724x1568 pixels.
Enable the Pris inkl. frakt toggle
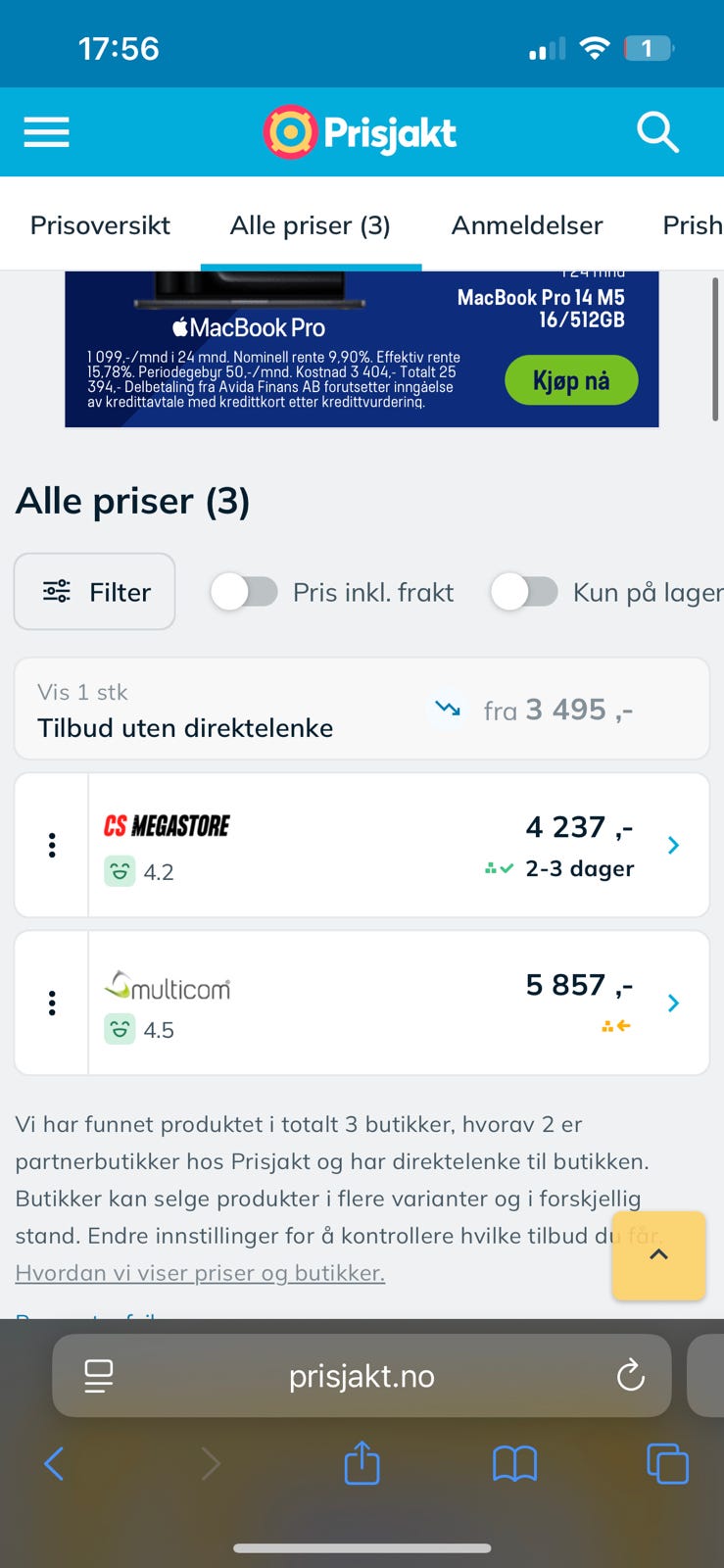tap(244, 592)
